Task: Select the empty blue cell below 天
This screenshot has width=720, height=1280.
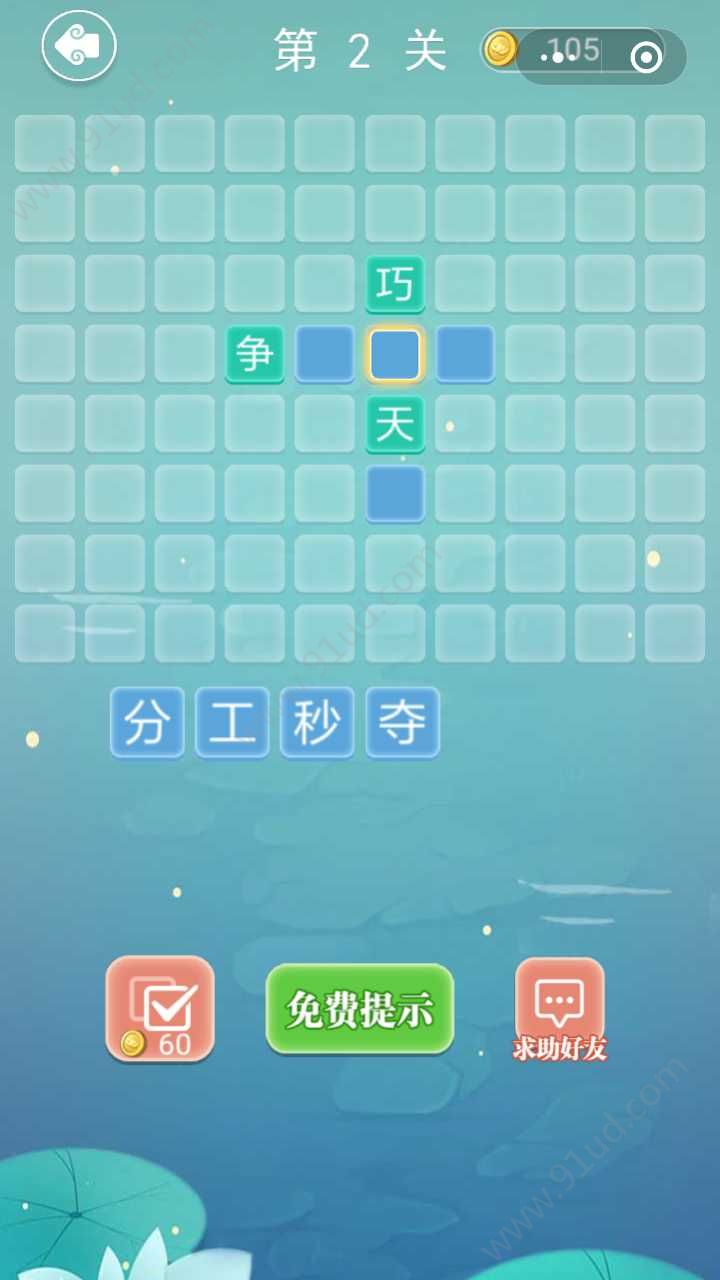Action: (x=395, y=494)
